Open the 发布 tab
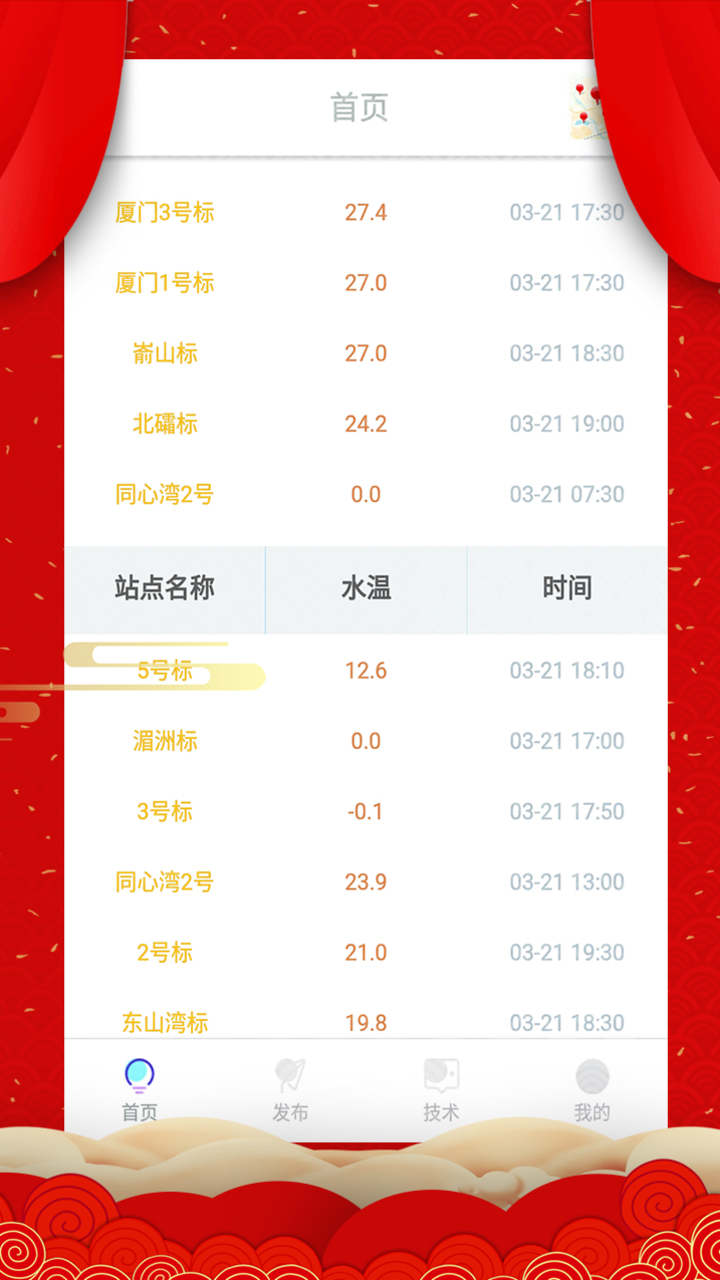 click(290, 1089)
